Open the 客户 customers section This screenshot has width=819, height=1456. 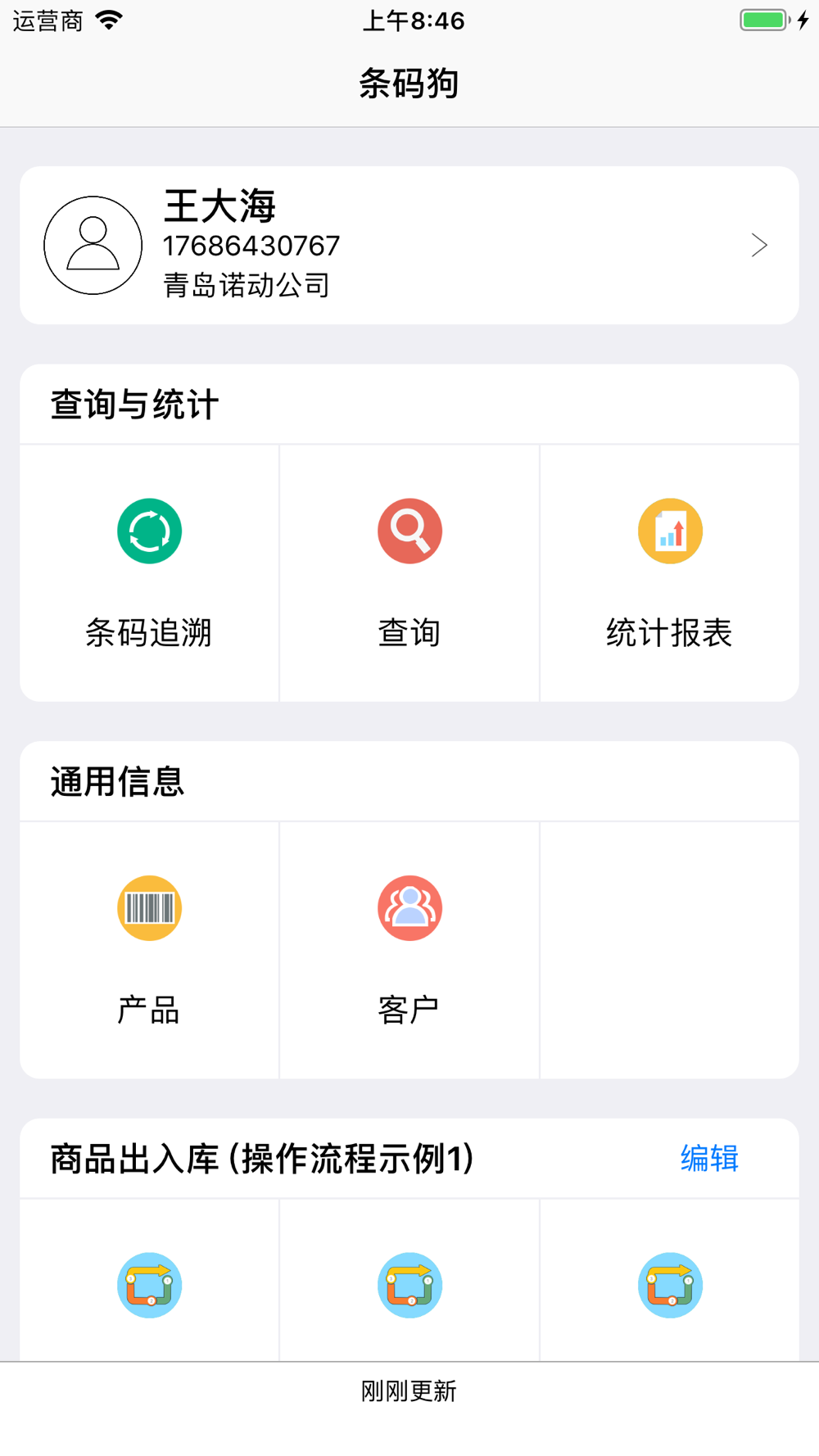(409, 950)
